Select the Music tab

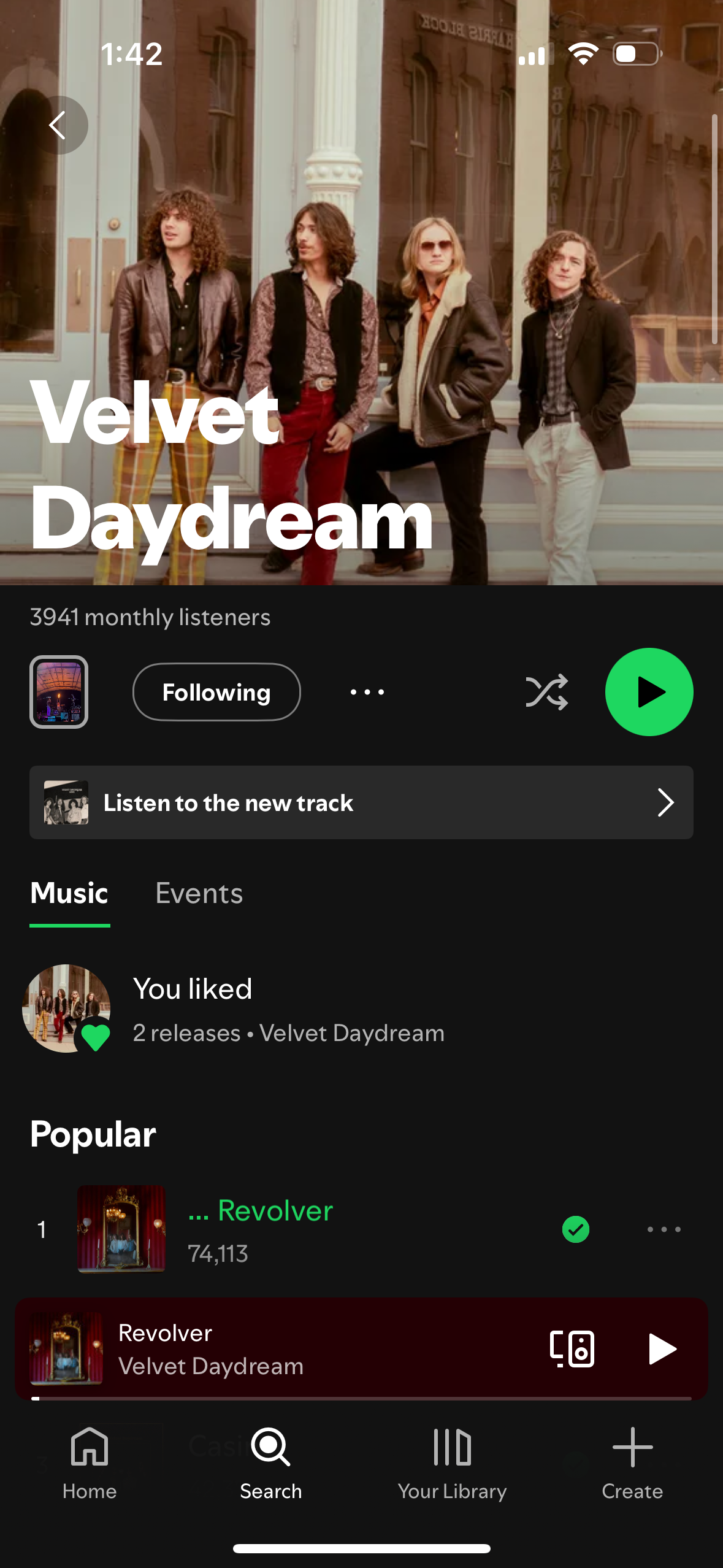click(69, 893)
